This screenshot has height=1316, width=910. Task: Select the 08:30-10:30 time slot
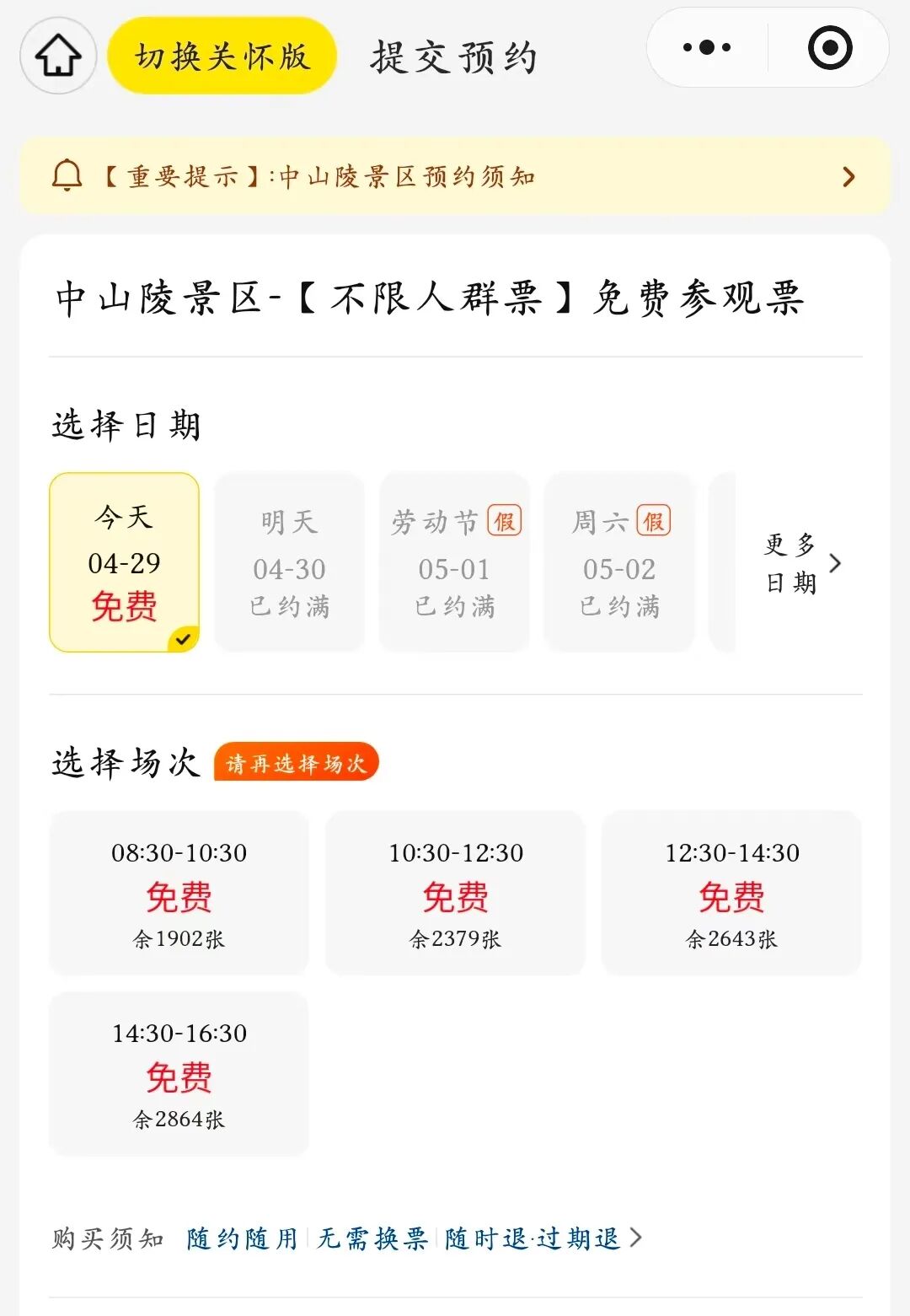click(x=179, y=893)
